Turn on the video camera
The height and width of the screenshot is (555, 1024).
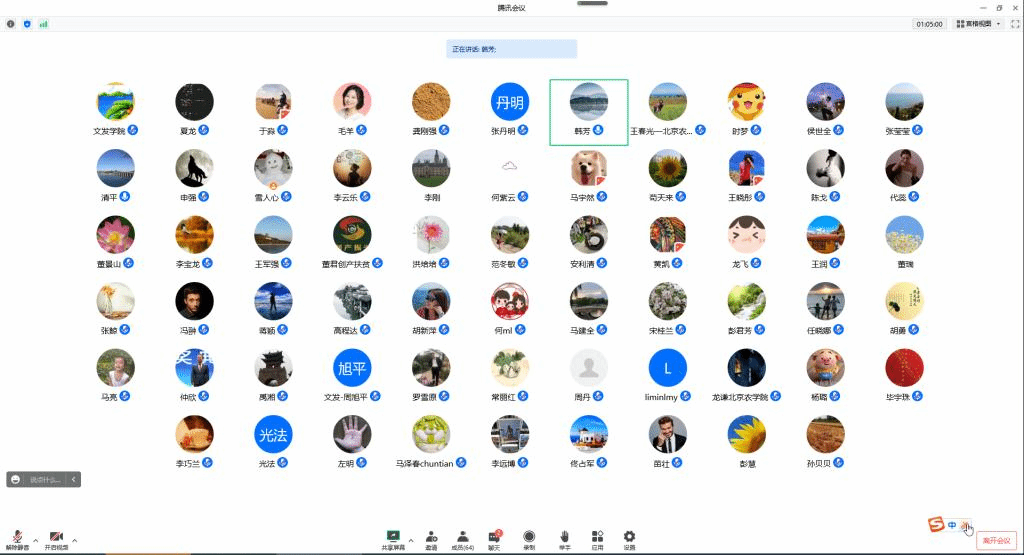coord(56,539)
